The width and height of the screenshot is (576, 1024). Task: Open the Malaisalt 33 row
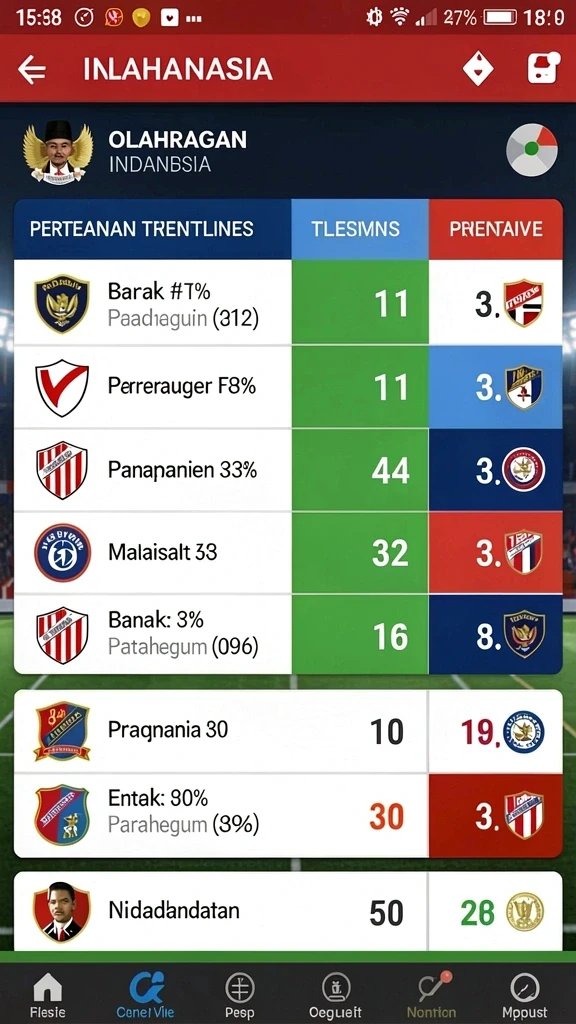288,552
